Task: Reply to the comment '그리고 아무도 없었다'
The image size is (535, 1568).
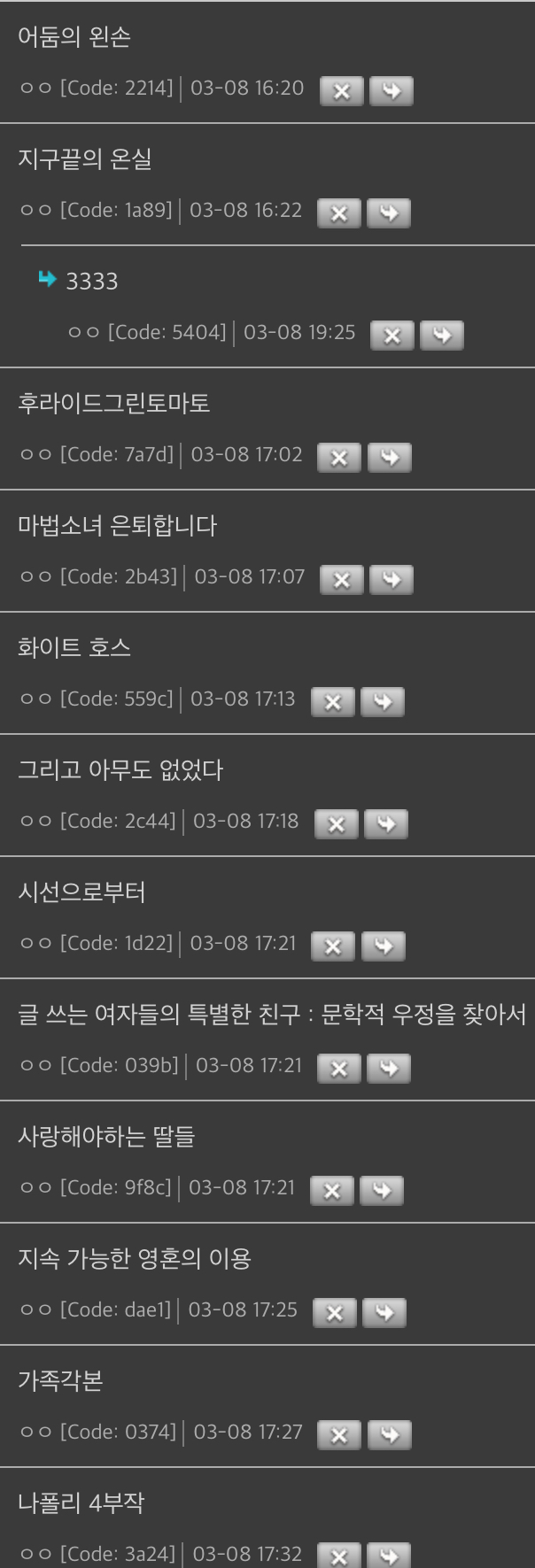Action: [x=386, y=824]
